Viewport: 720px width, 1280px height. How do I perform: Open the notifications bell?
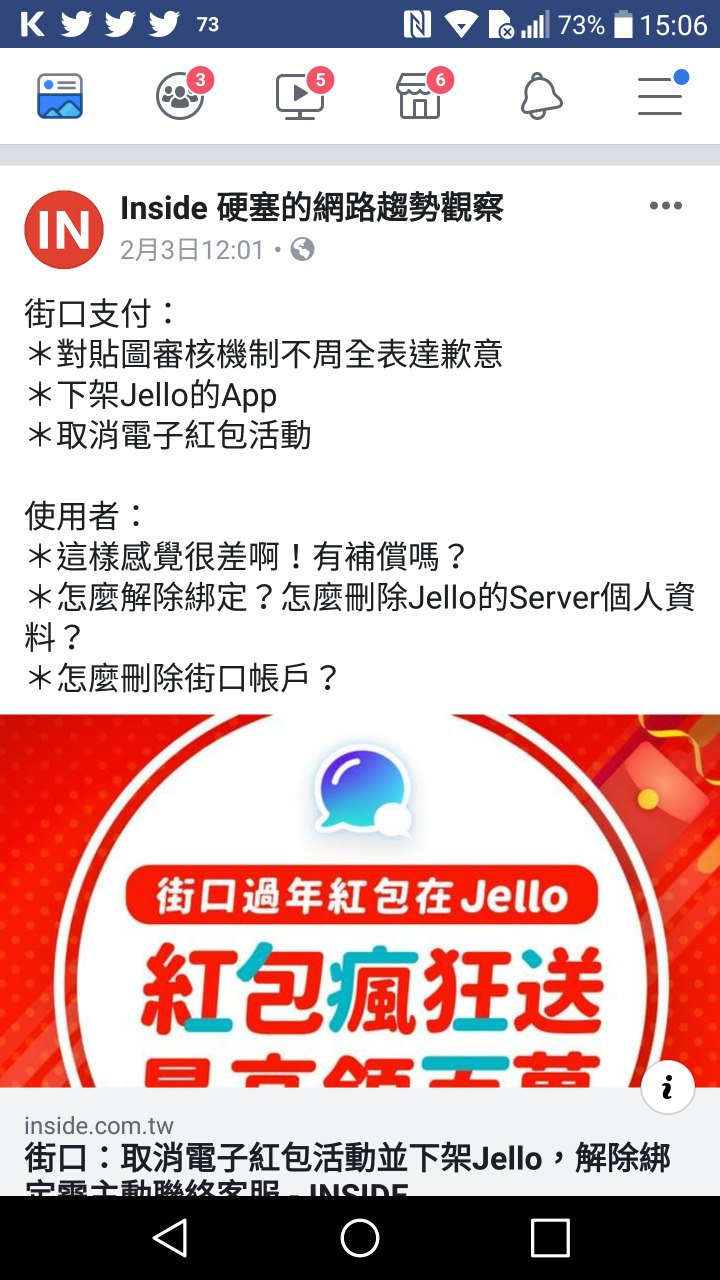click(541, 97)
